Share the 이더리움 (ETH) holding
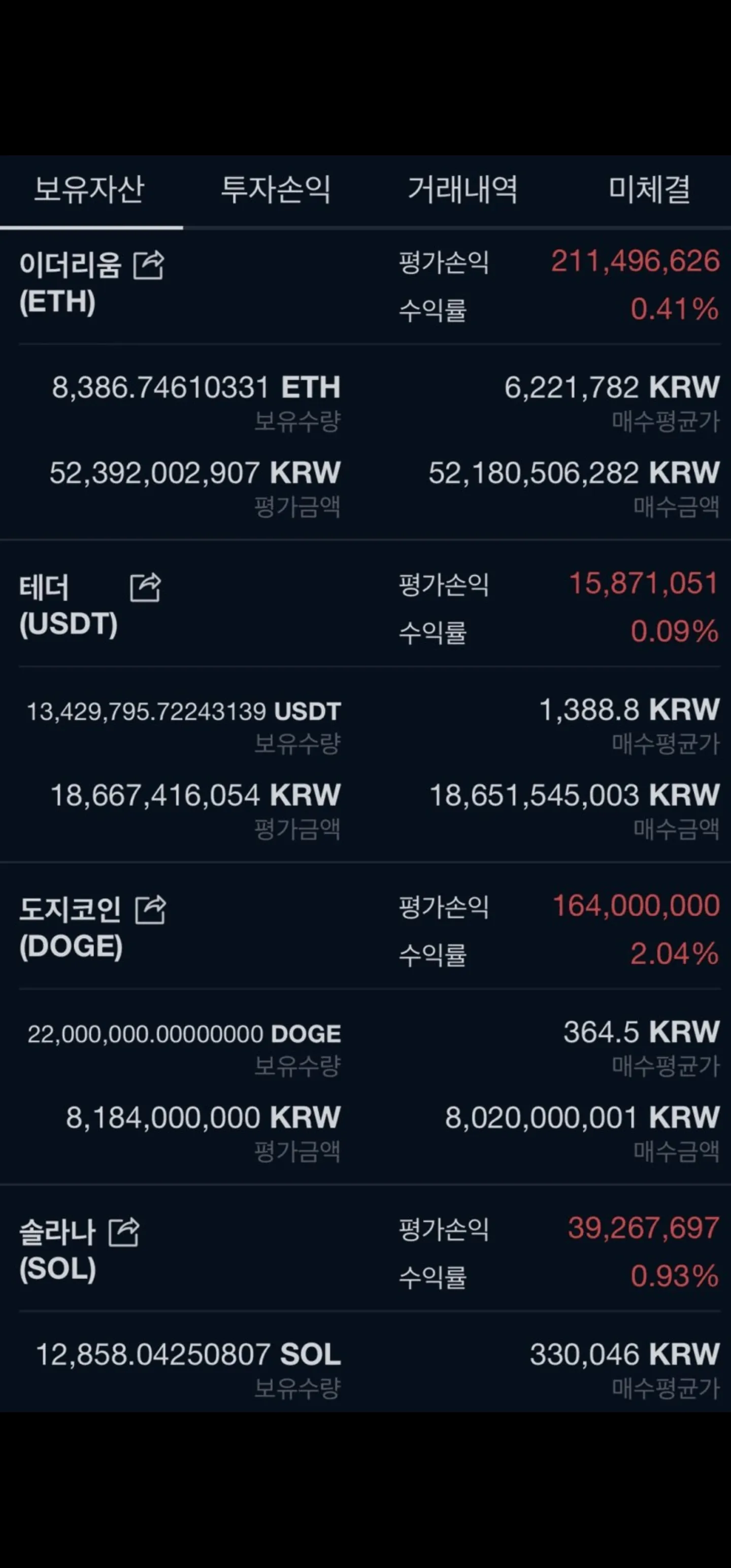Image resolution: width=731 pixels, height=1568 pixels. point(149,265)
